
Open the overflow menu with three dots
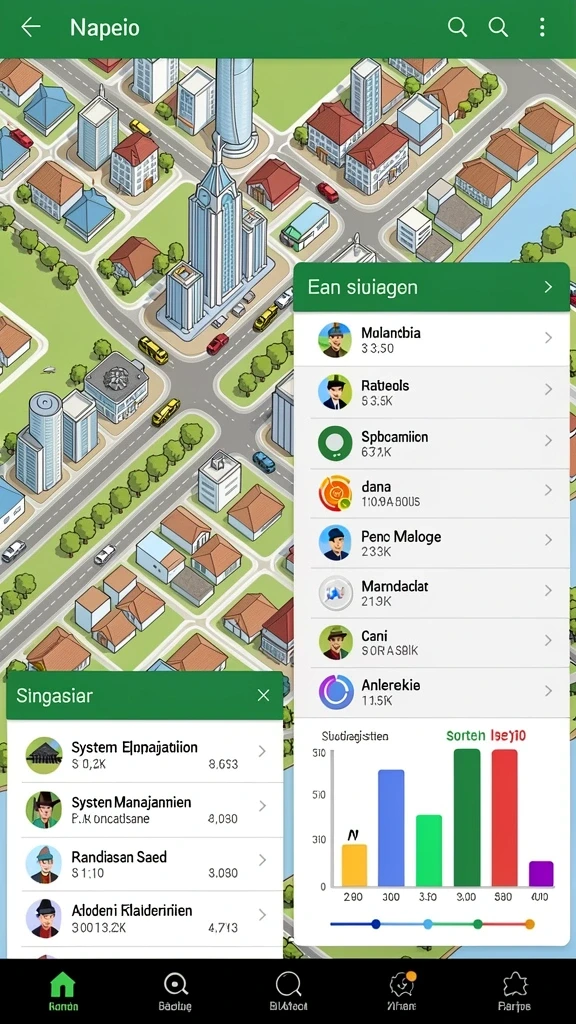click(x=541, y=27)
